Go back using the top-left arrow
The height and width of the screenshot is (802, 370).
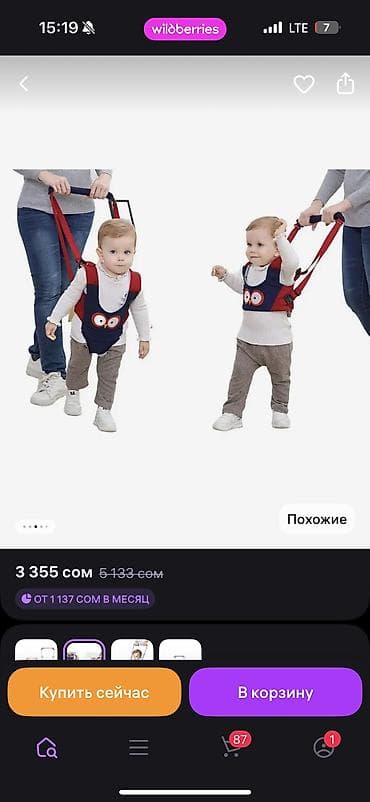click(24, 84)
